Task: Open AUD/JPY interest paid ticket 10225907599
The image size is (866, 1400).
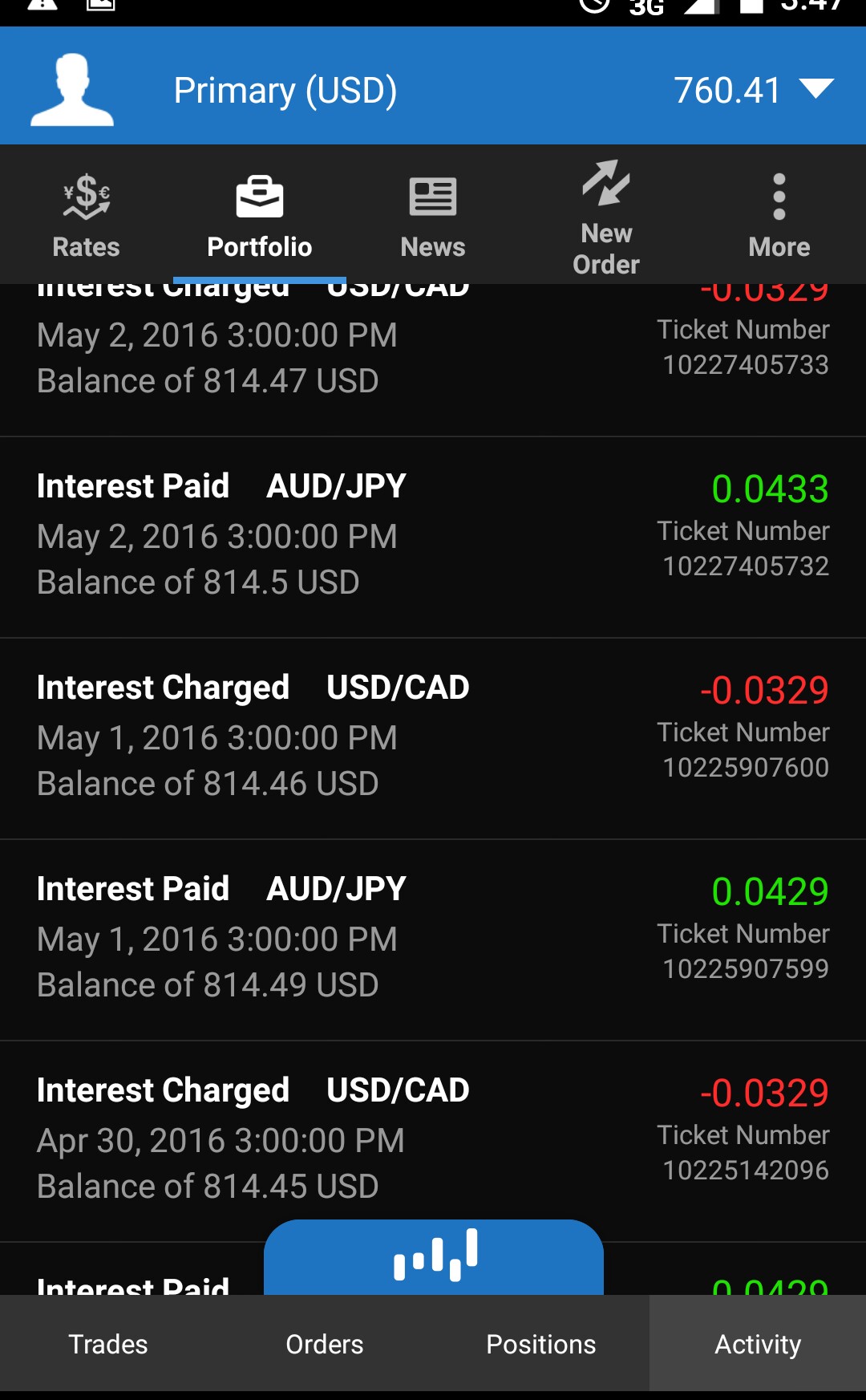Action: (x=433, y=939)
